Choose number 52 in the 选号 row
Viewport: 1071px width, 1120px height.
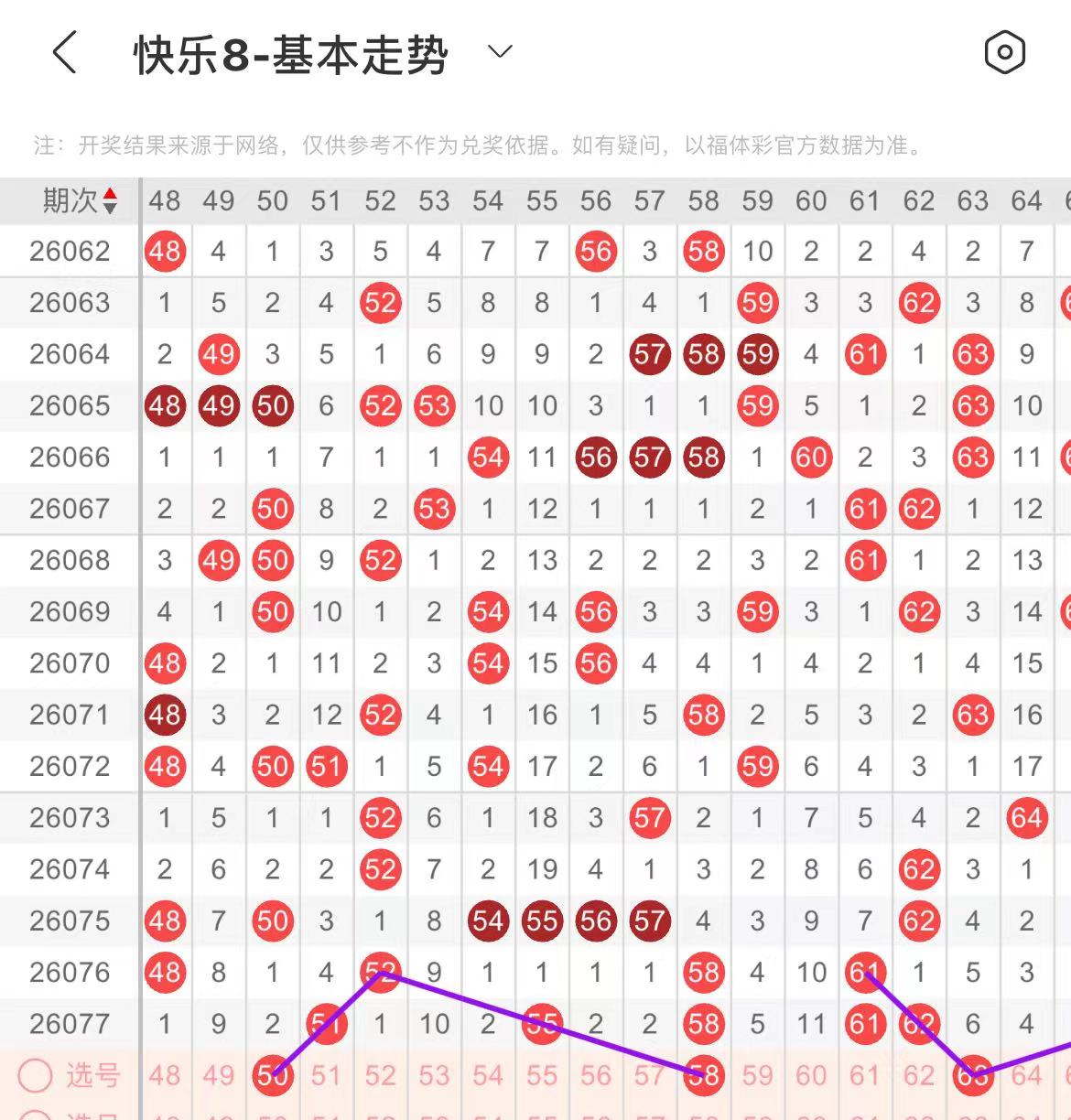[x=380, y=1076]
